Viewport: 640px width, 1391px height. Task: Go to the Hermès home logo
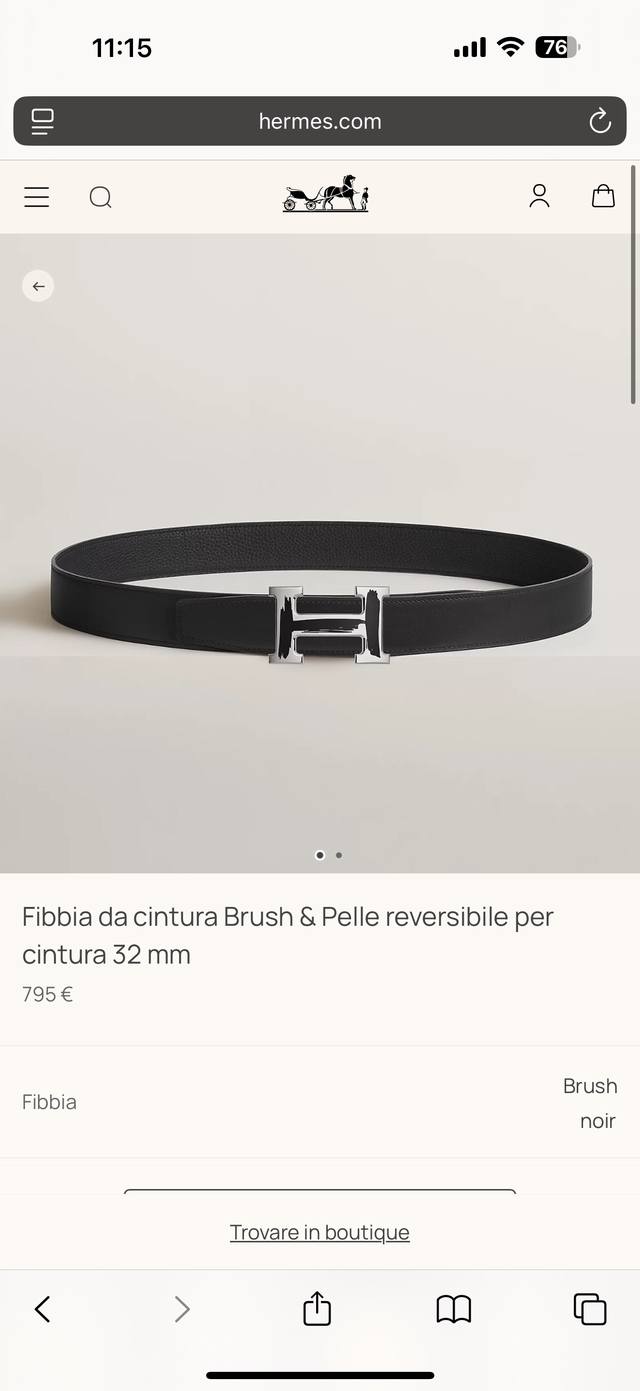coord(325,193)
